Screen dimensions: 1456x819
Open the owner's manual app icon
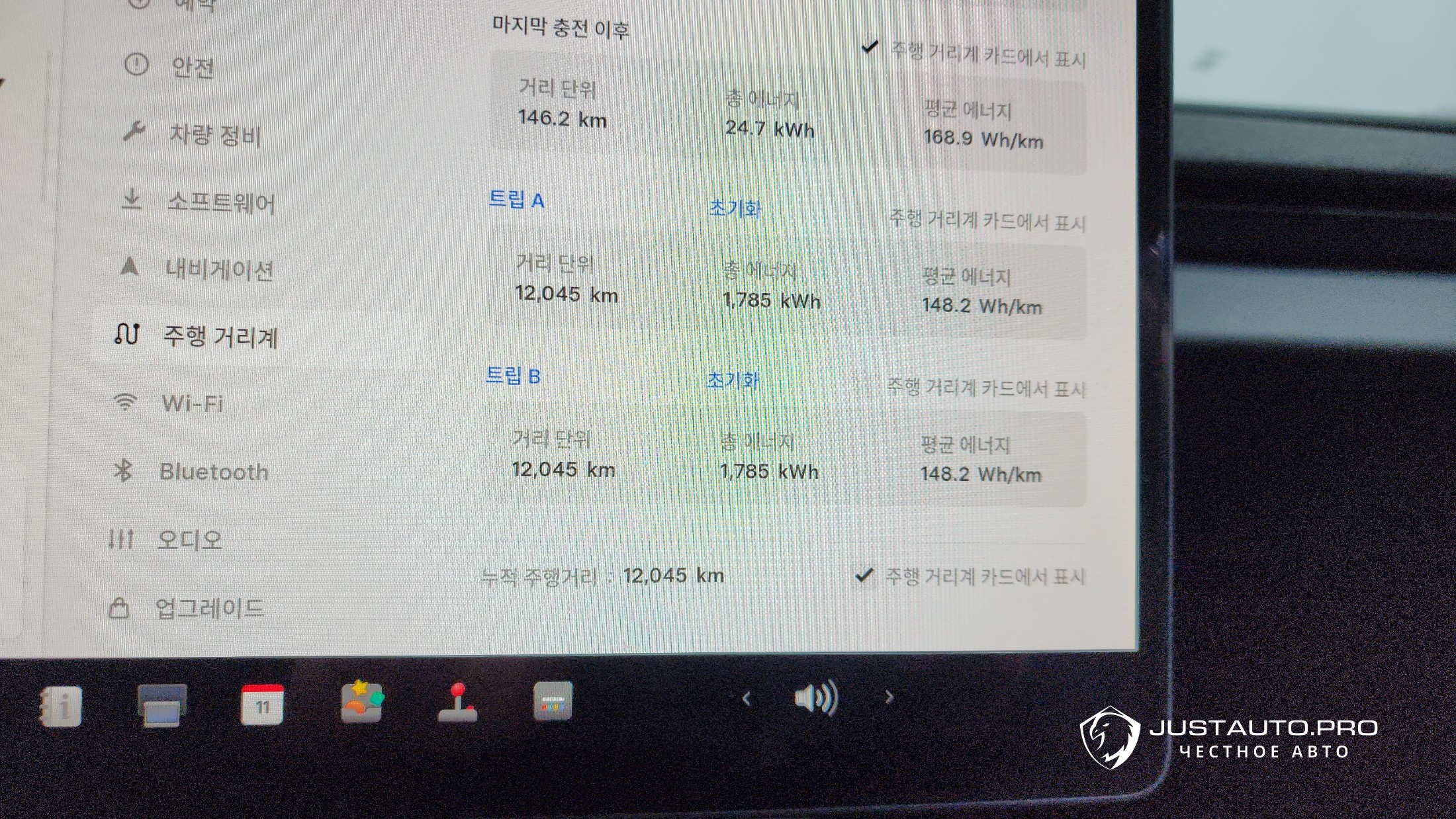tap(61, 706)
